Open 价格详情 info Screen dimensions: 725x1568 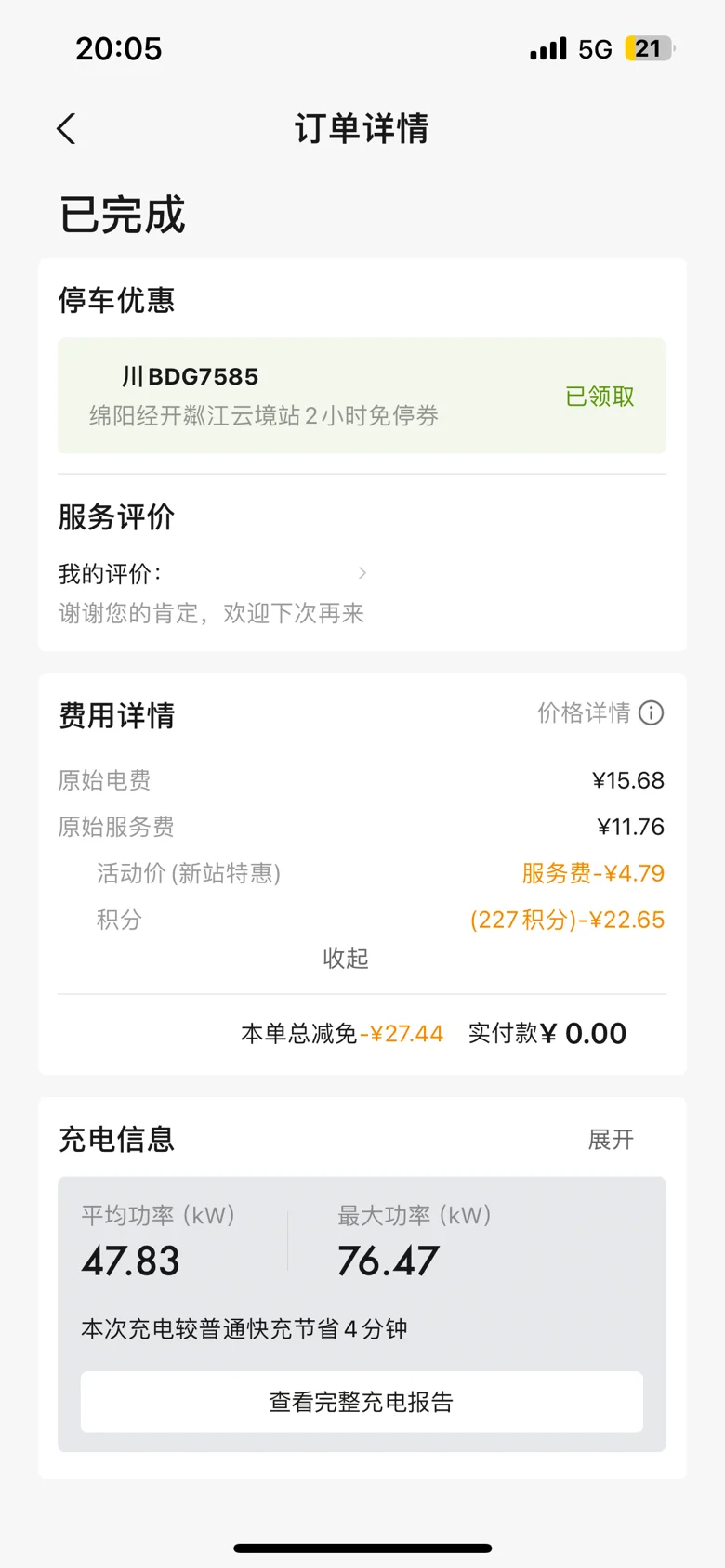coord(600,713)
